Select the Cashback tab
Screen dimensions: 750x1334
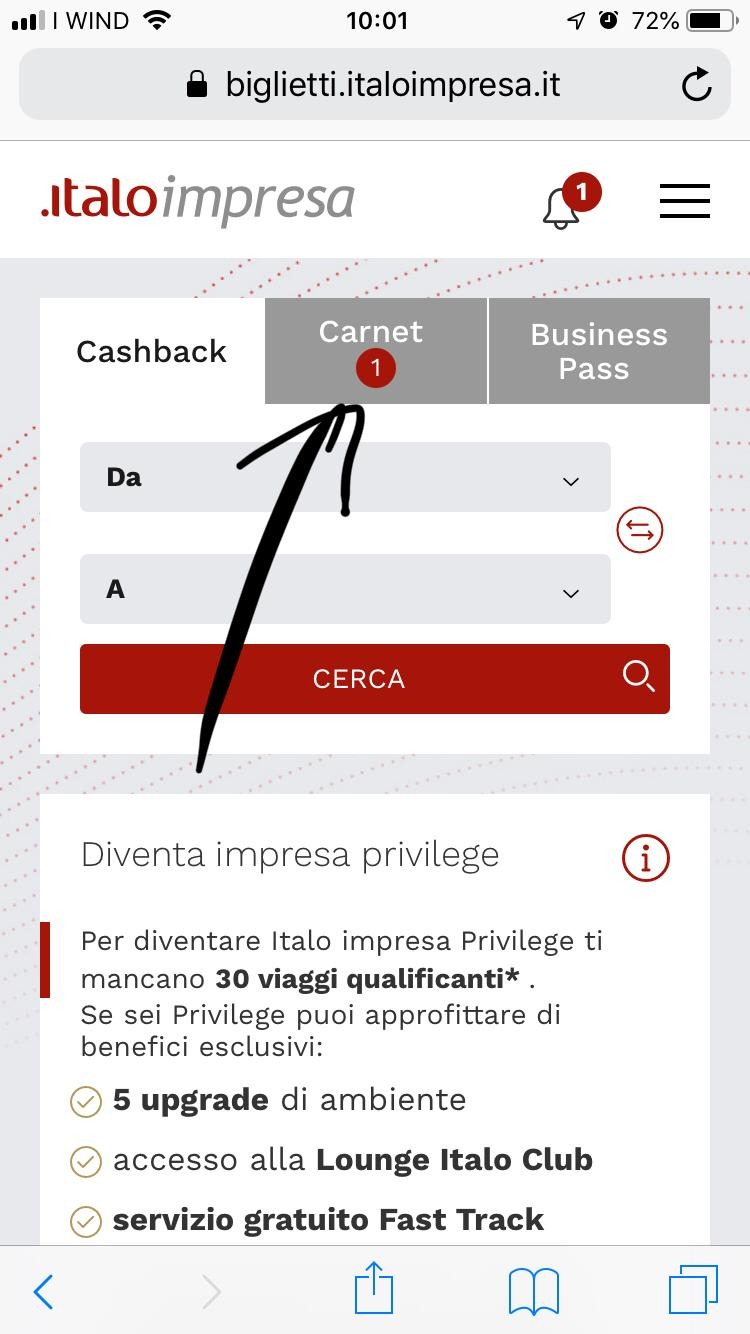pyautogui.click(x=152, y=351)
